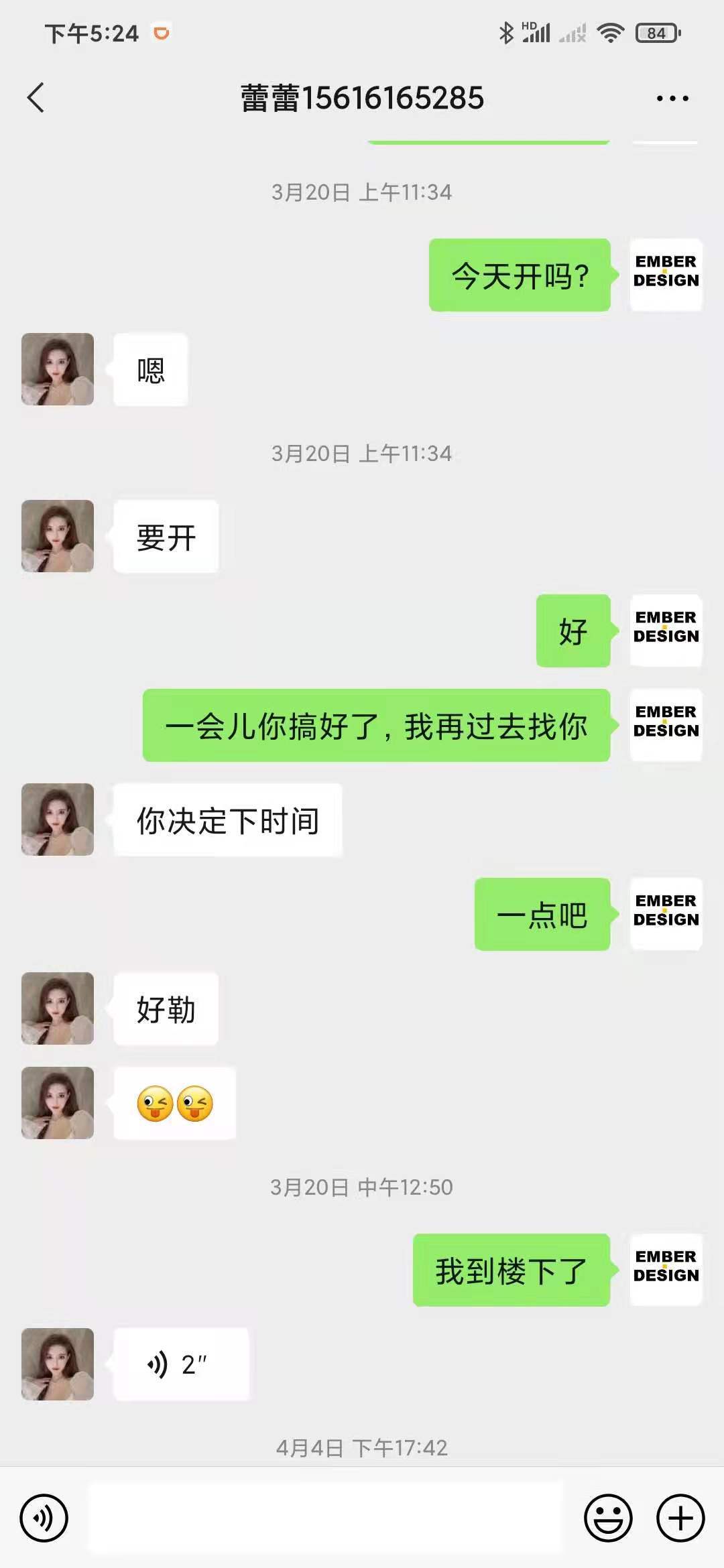Open contact avatar beside the 嗯 message
This screenshot has height=1568, width=724.
[58, 369]
